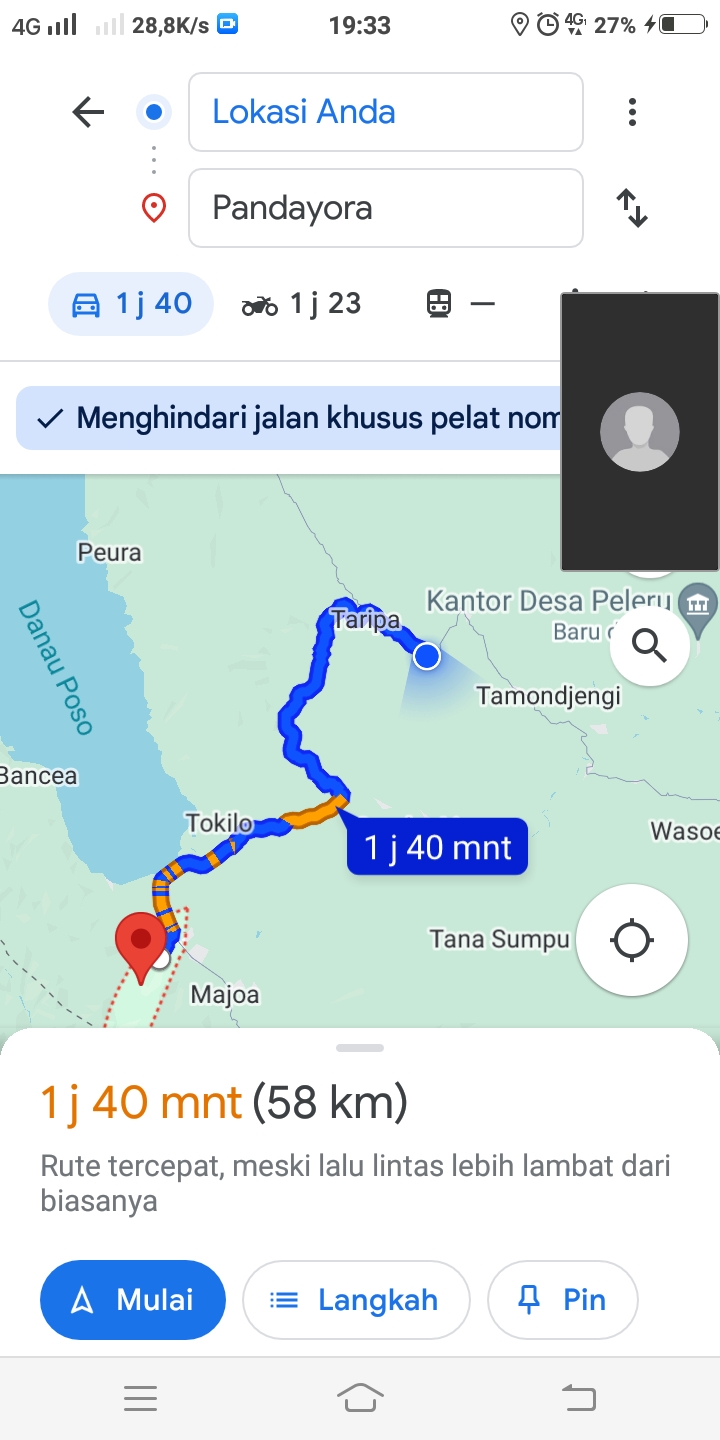Image resolution: width=720 pixels, height=1440 pixels.
Task: Open the system recent apps menu
Action: pos(140,1398)
